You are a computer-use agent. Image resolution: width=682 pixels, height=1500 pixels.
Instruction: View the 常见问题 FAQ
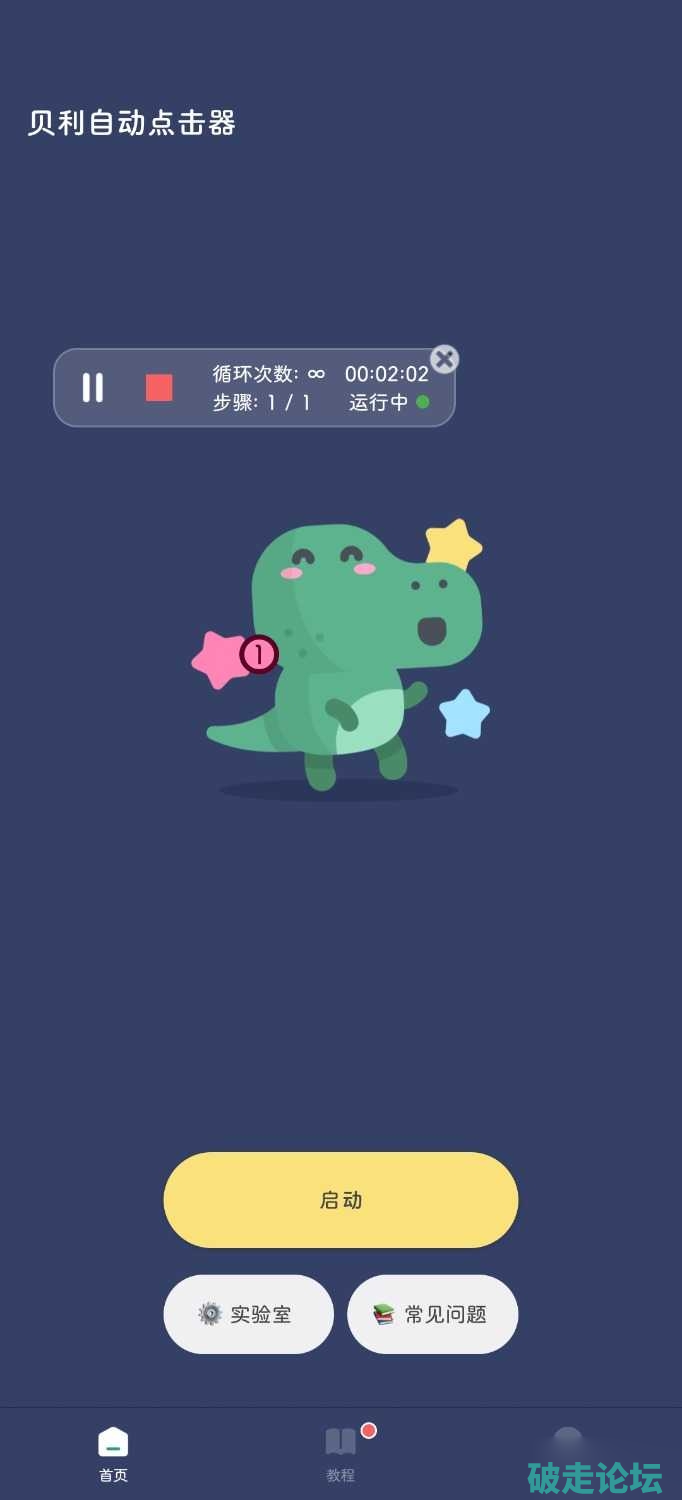point(432,1314)
